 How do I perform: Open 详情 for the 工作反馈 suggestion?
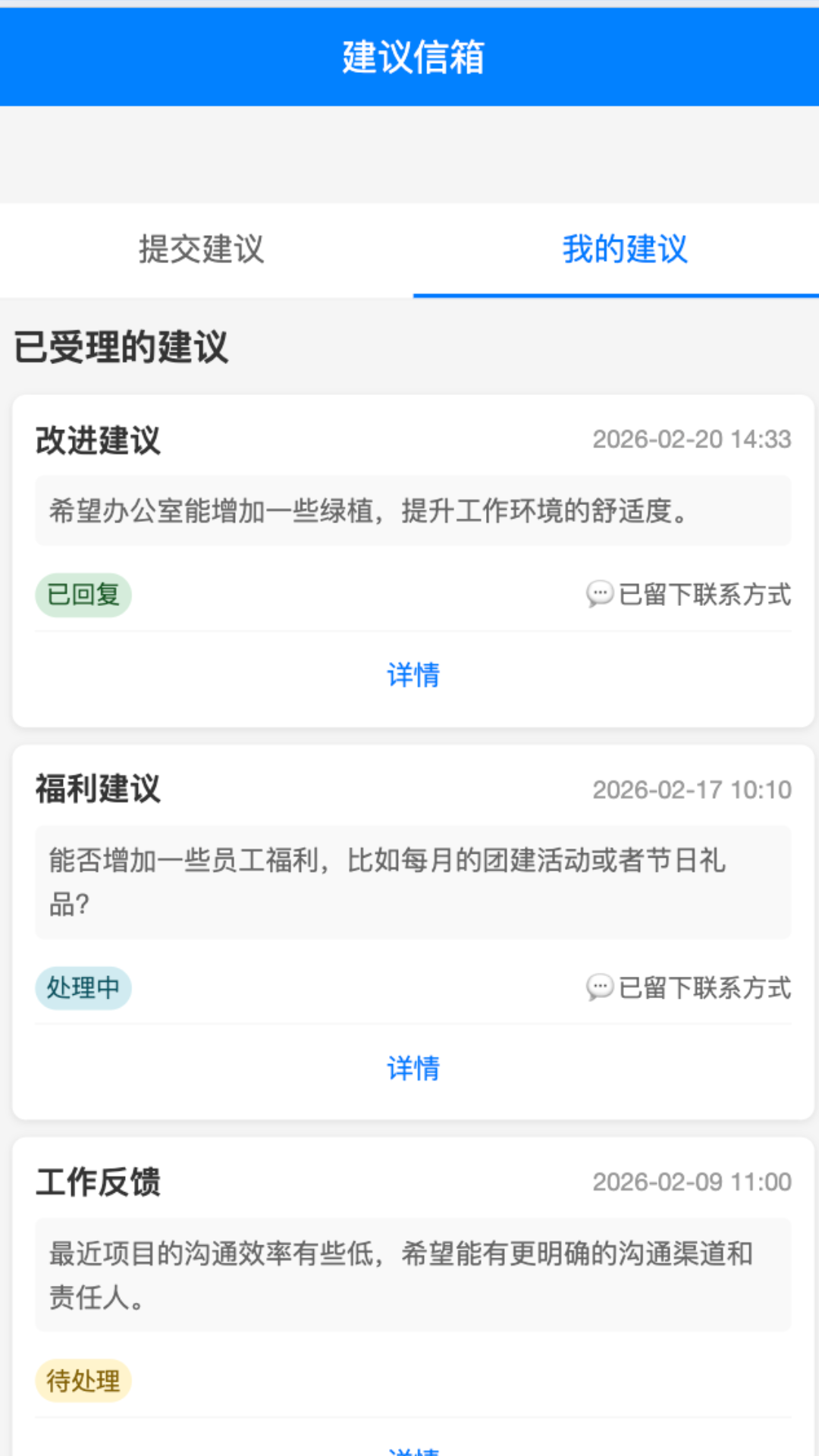(x=413, y=1448)
